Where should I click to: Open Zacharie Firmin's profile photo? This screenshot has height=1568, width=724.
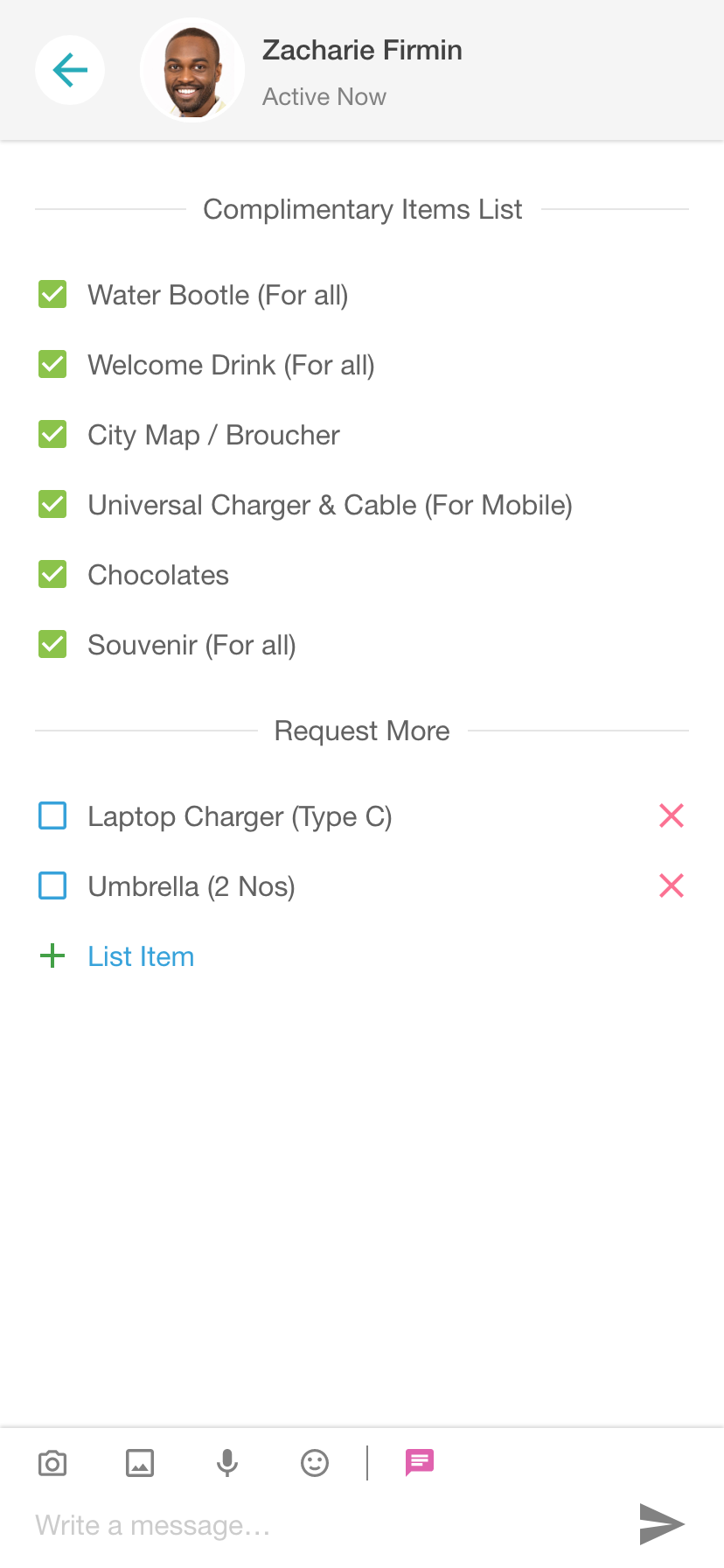(x=192, y=70)
